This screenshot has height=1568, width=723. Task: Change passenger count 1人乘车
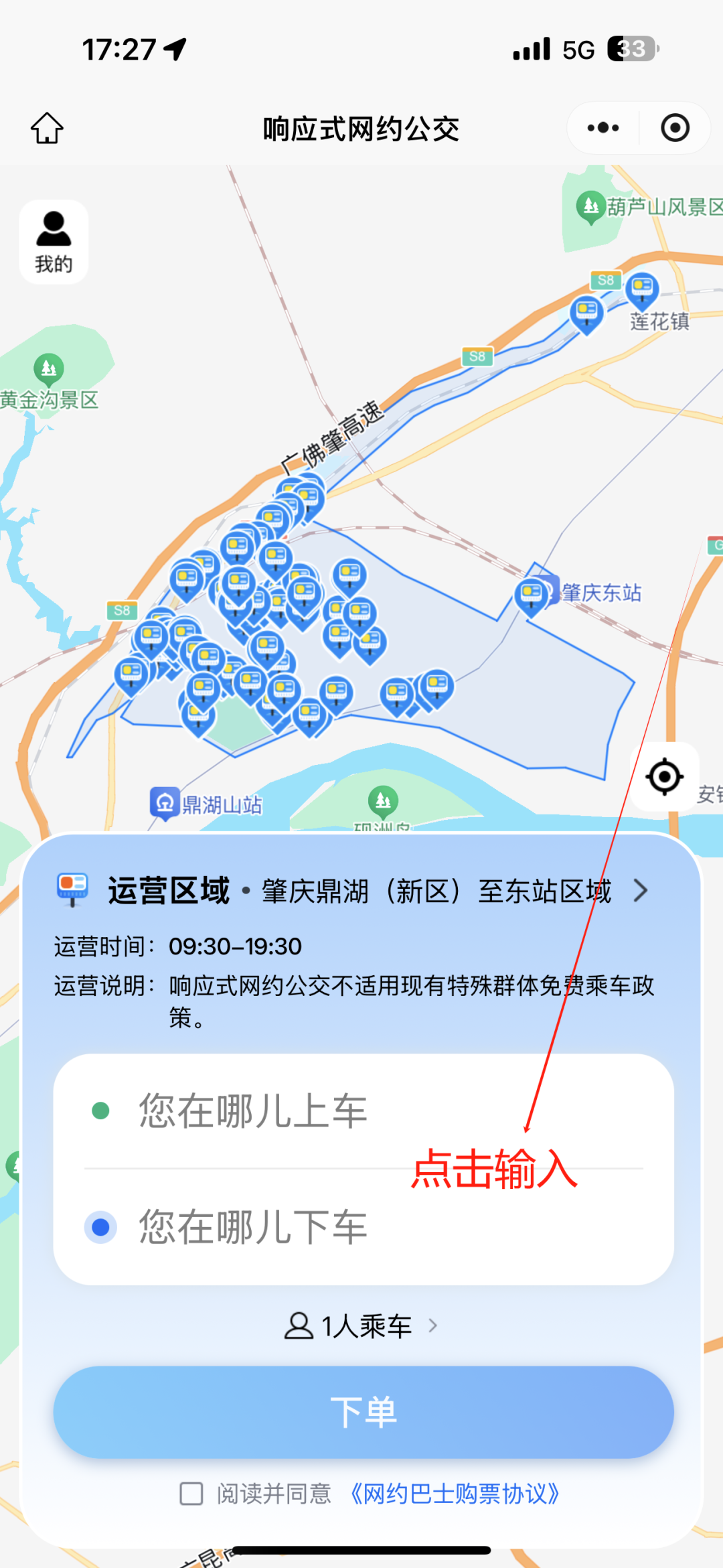(361, 1326)
